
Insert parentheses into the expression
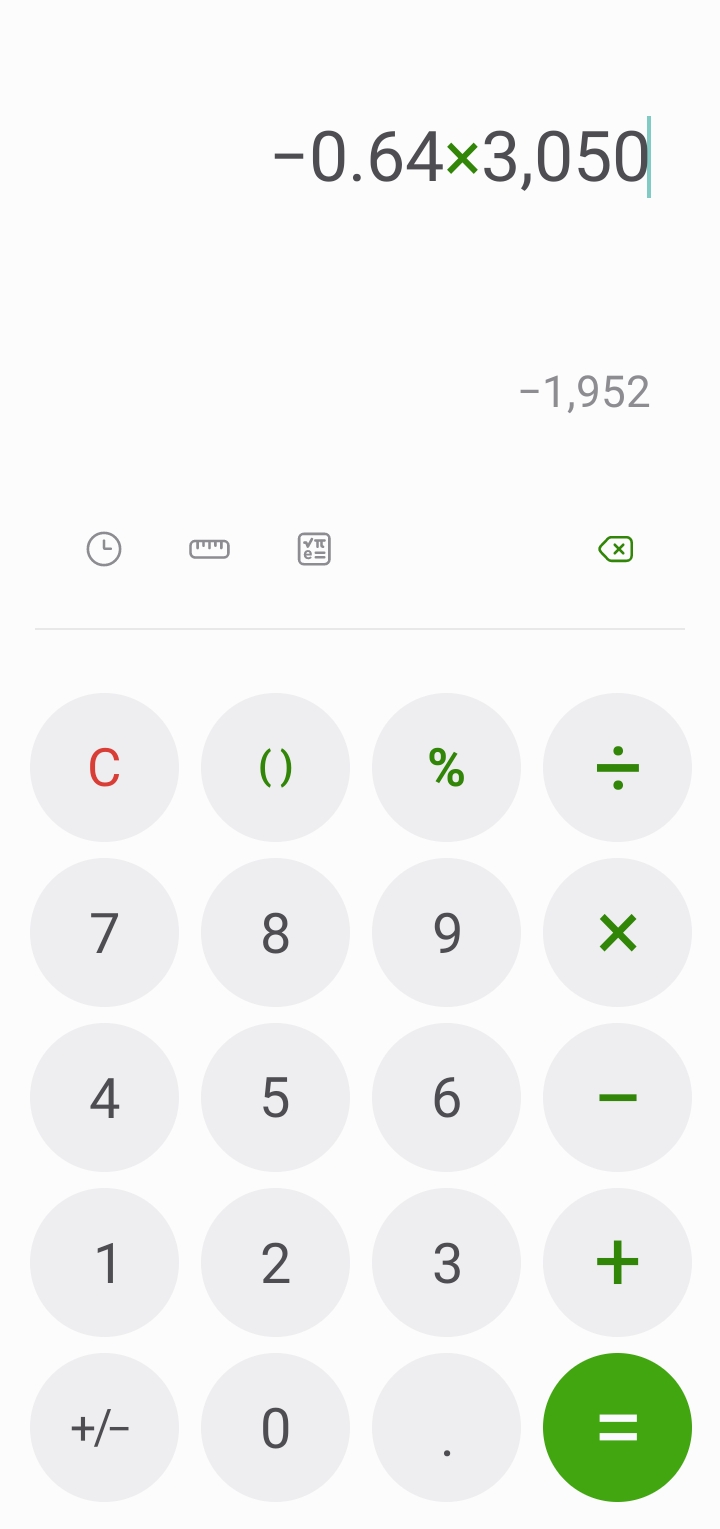(276, 767)
